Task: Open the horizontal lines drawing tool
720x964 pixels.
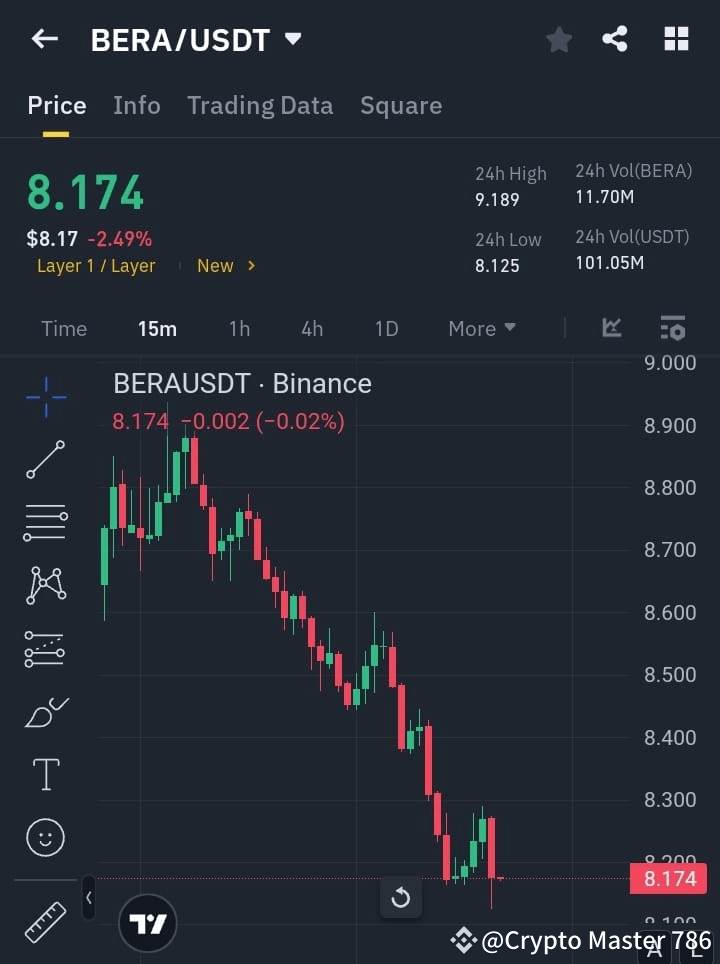Action: [x=45, y=523]
